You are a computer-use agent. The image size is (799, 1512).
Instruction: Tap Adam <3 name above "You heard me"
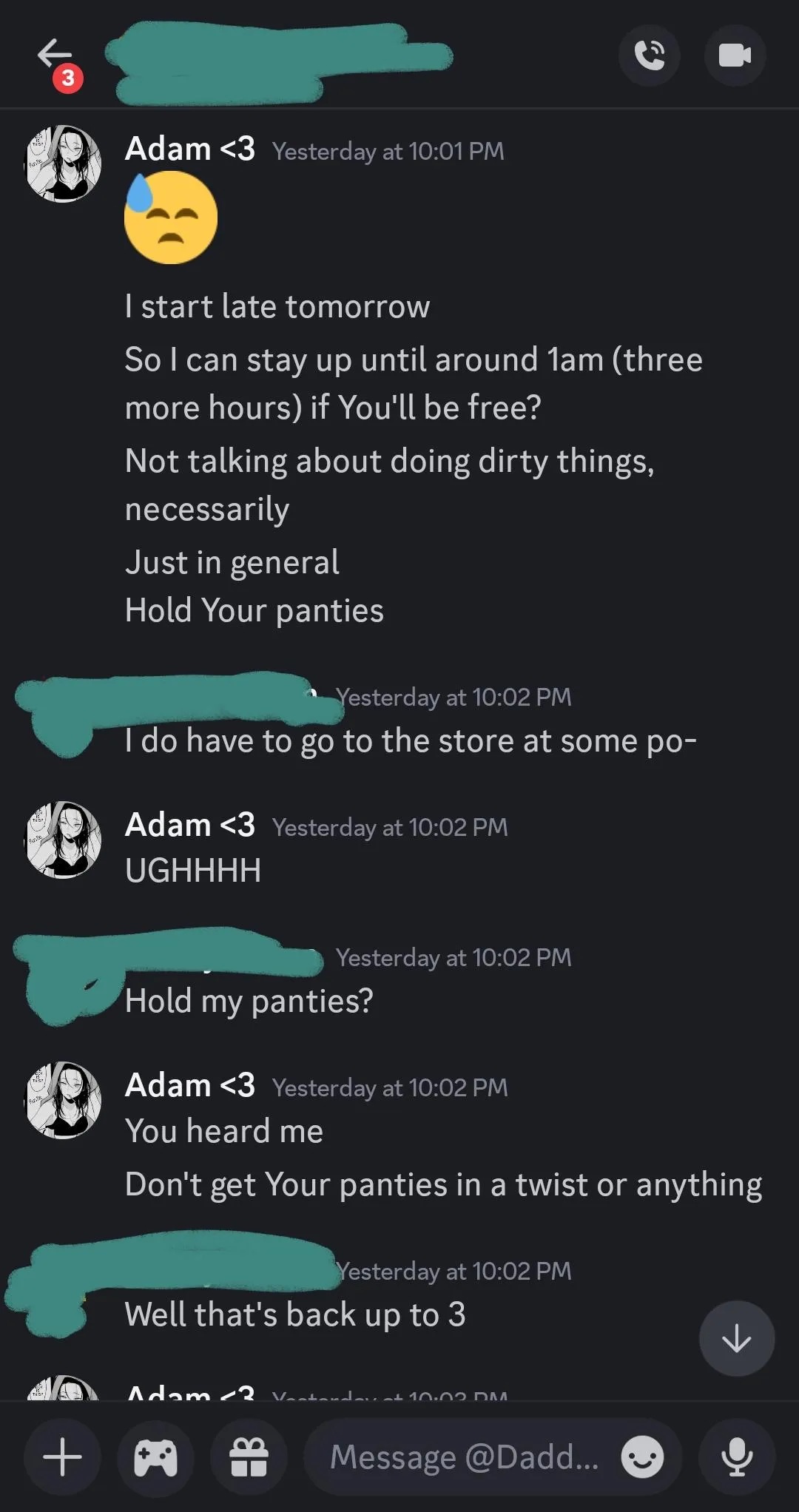(189, 1085)
